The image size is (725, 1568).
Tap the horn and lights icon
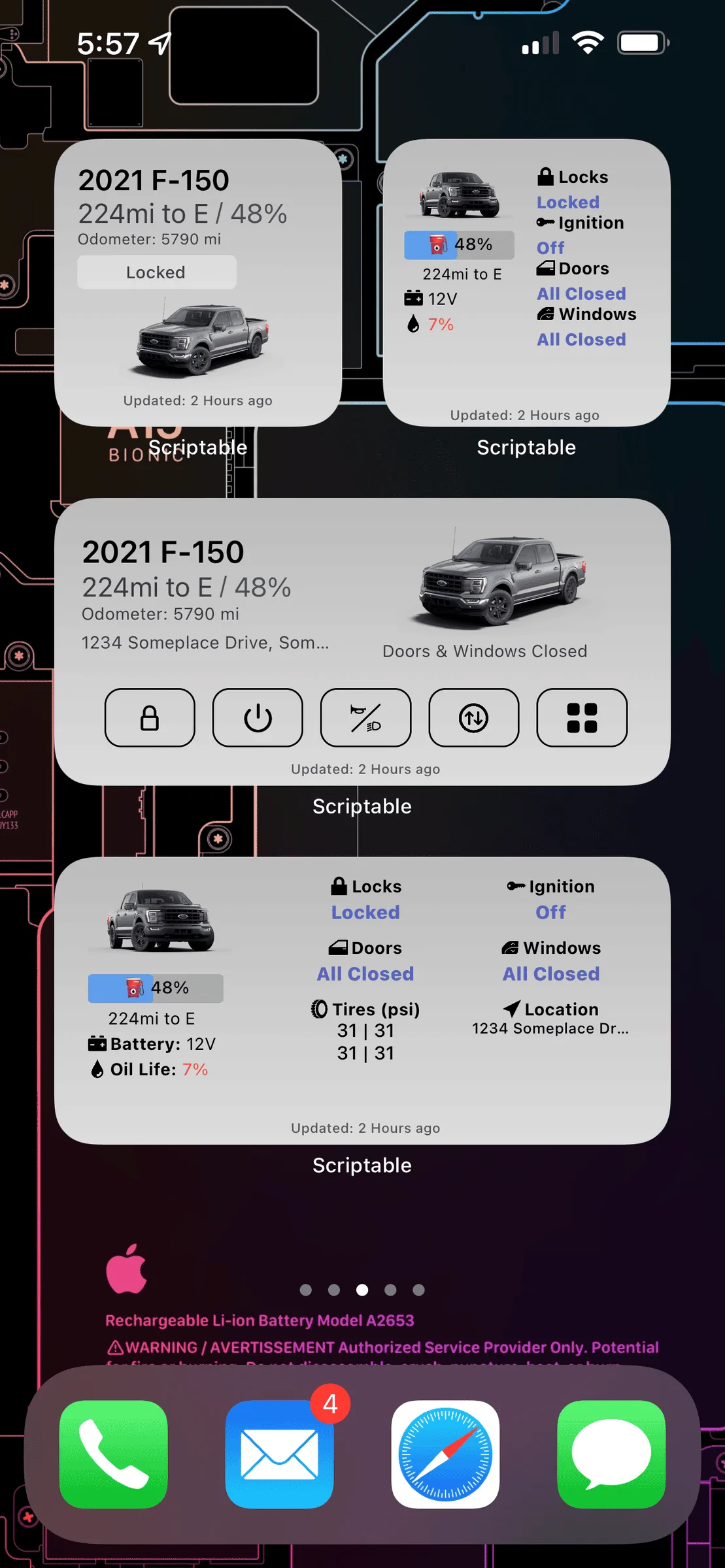click(x=365, y=717)
